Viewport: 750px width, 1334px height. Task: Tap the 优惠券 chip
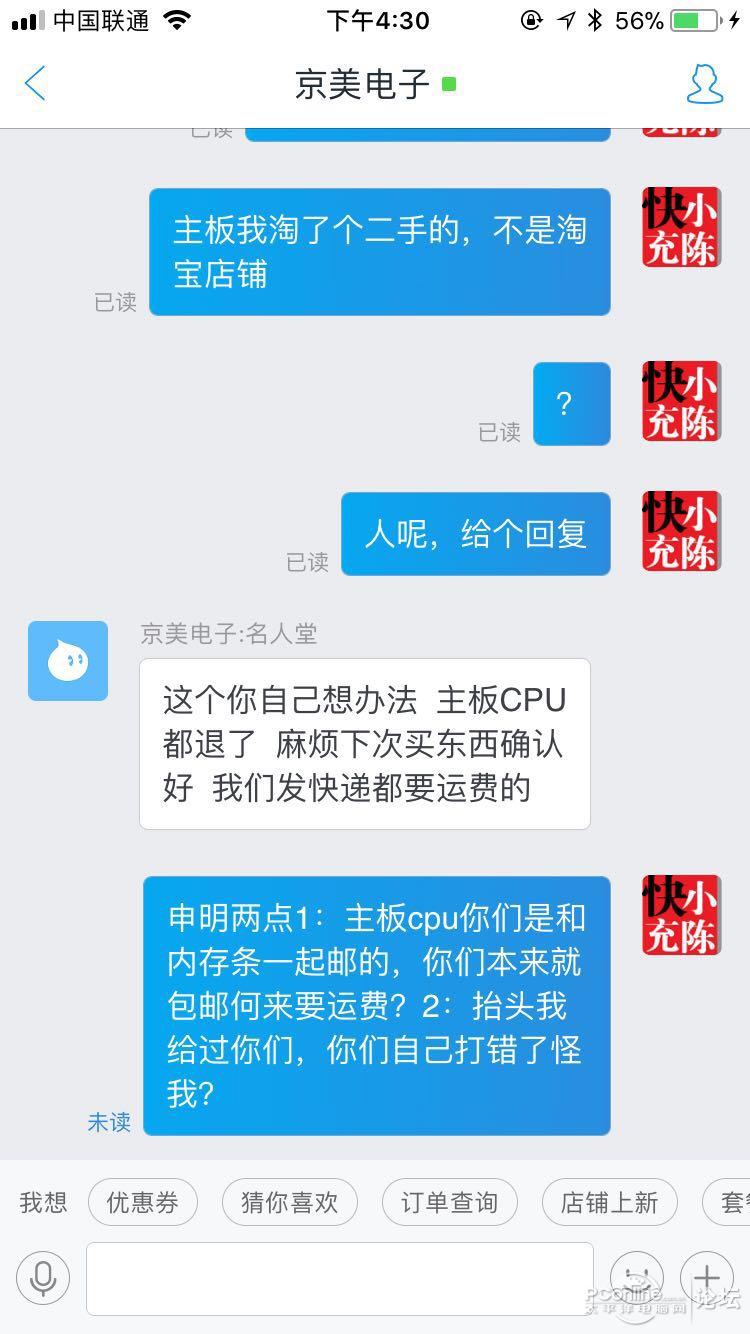[143, 1202]
